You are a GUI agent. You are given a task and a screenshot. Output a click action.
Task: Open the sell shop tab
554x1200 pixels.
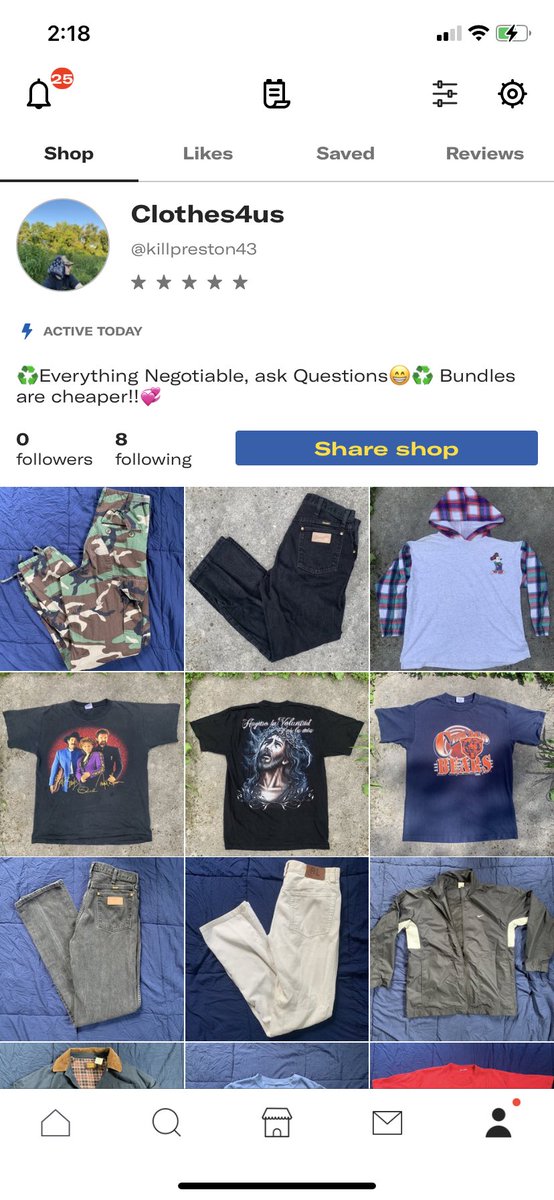(x=277, y=1122)
